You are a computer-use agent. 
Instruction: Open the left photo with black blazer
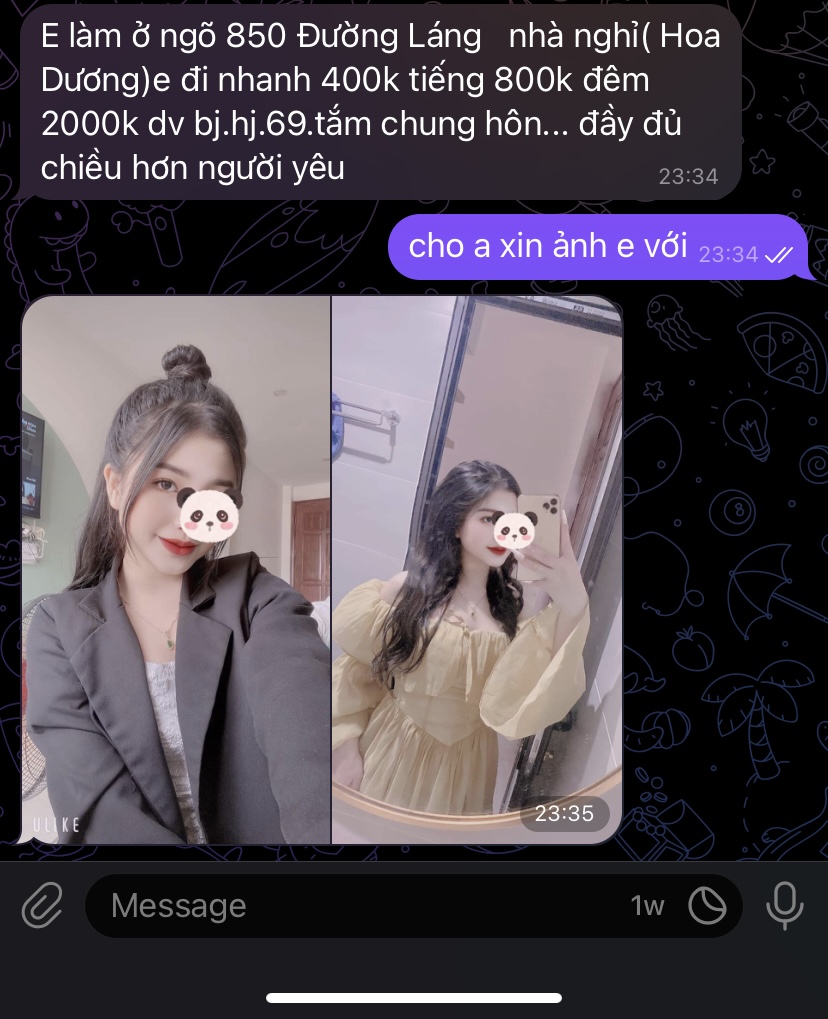[176, 570]
